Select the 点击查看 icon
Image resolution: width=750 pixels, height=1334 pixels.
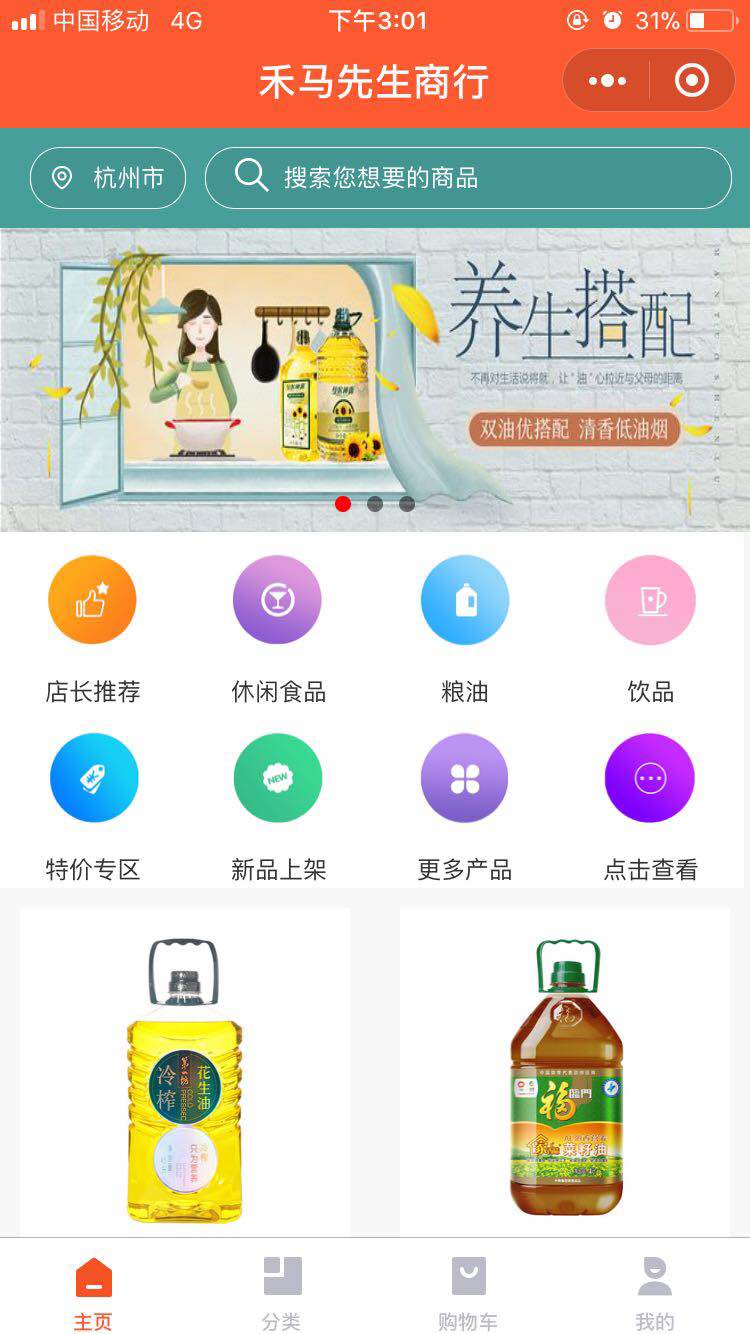coord(650,778)
